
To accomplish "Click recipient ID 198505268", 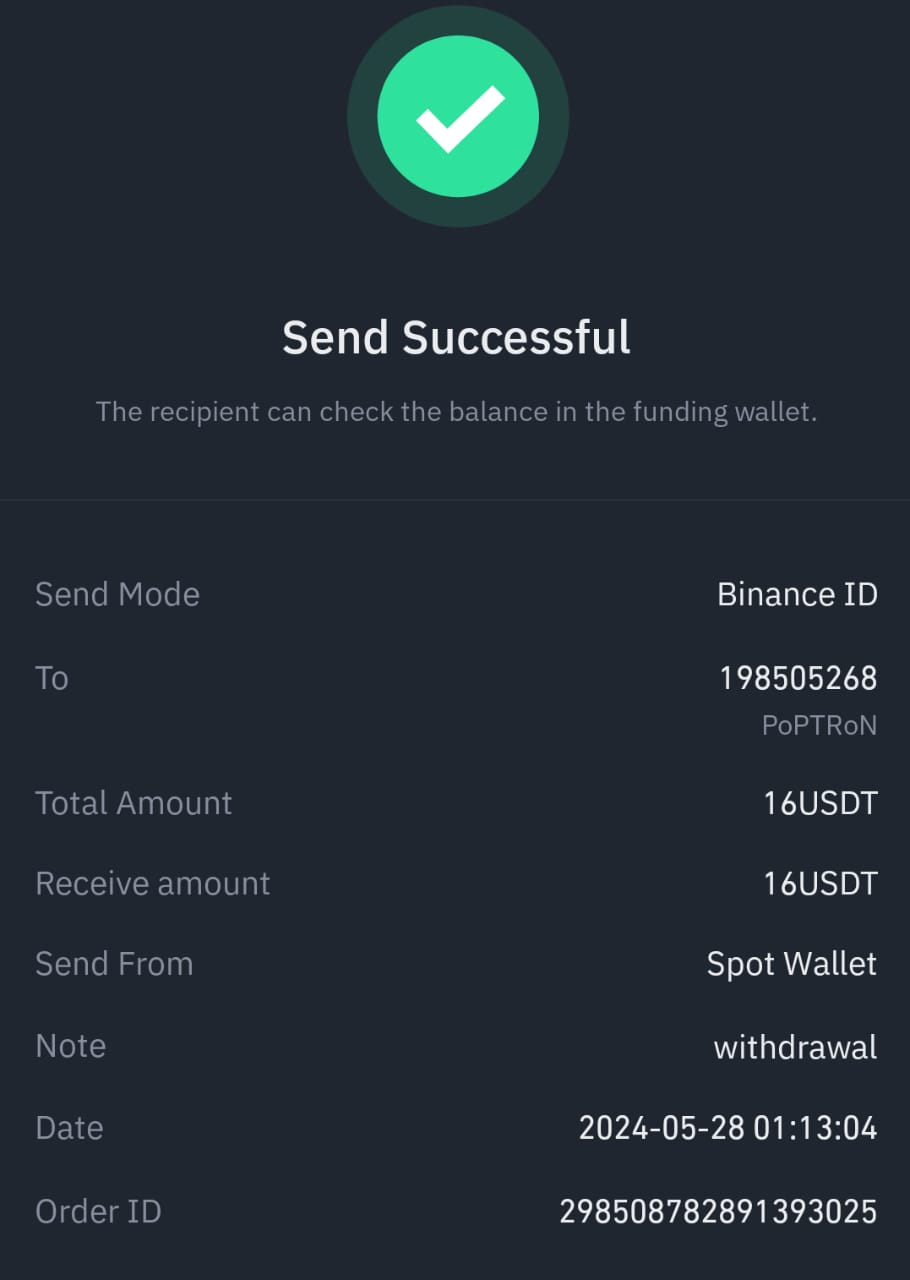I will coord(798,677).
